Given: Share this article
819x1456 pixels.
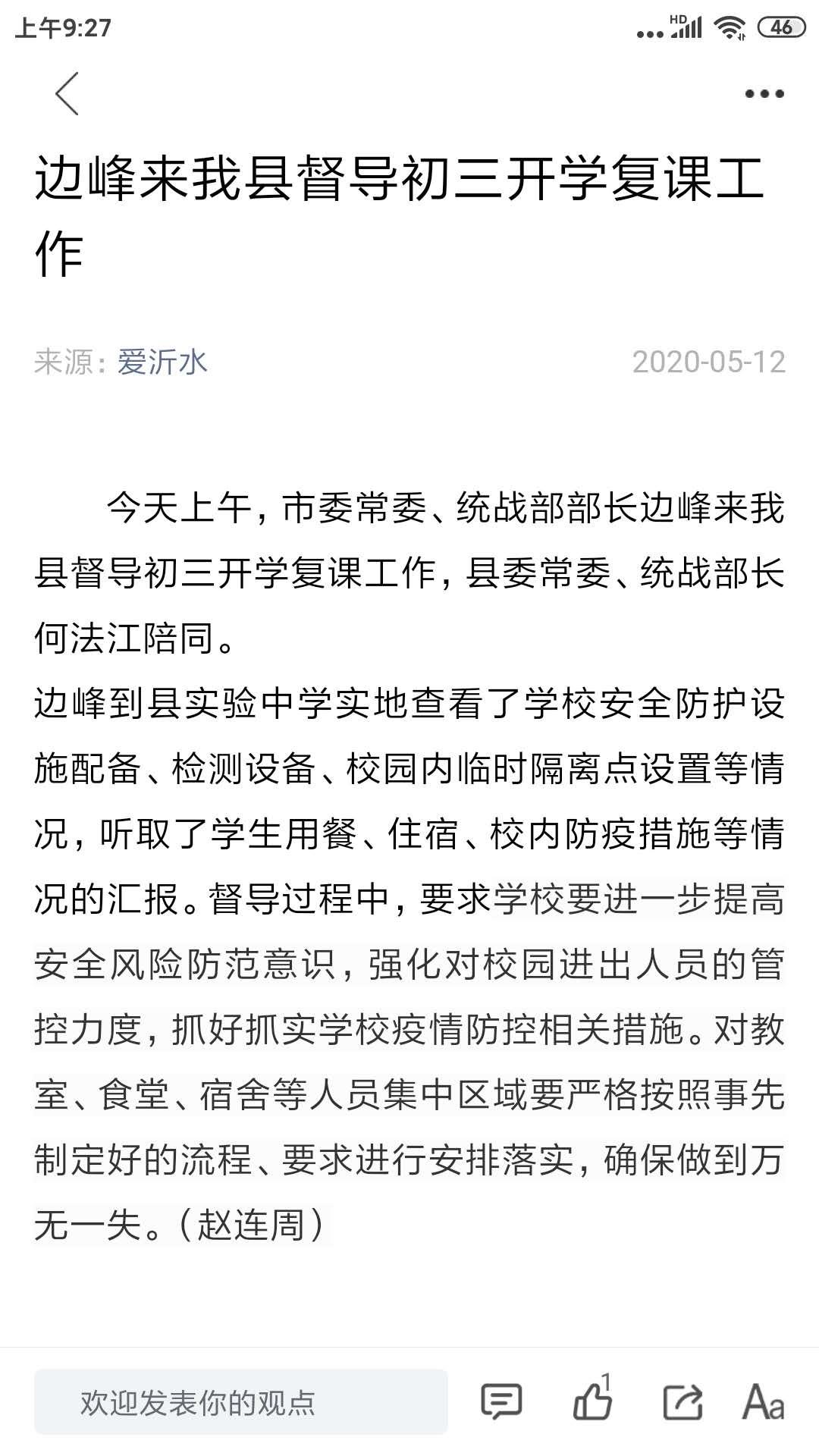Looking at the screenshot, I should tap(682, 1401).
